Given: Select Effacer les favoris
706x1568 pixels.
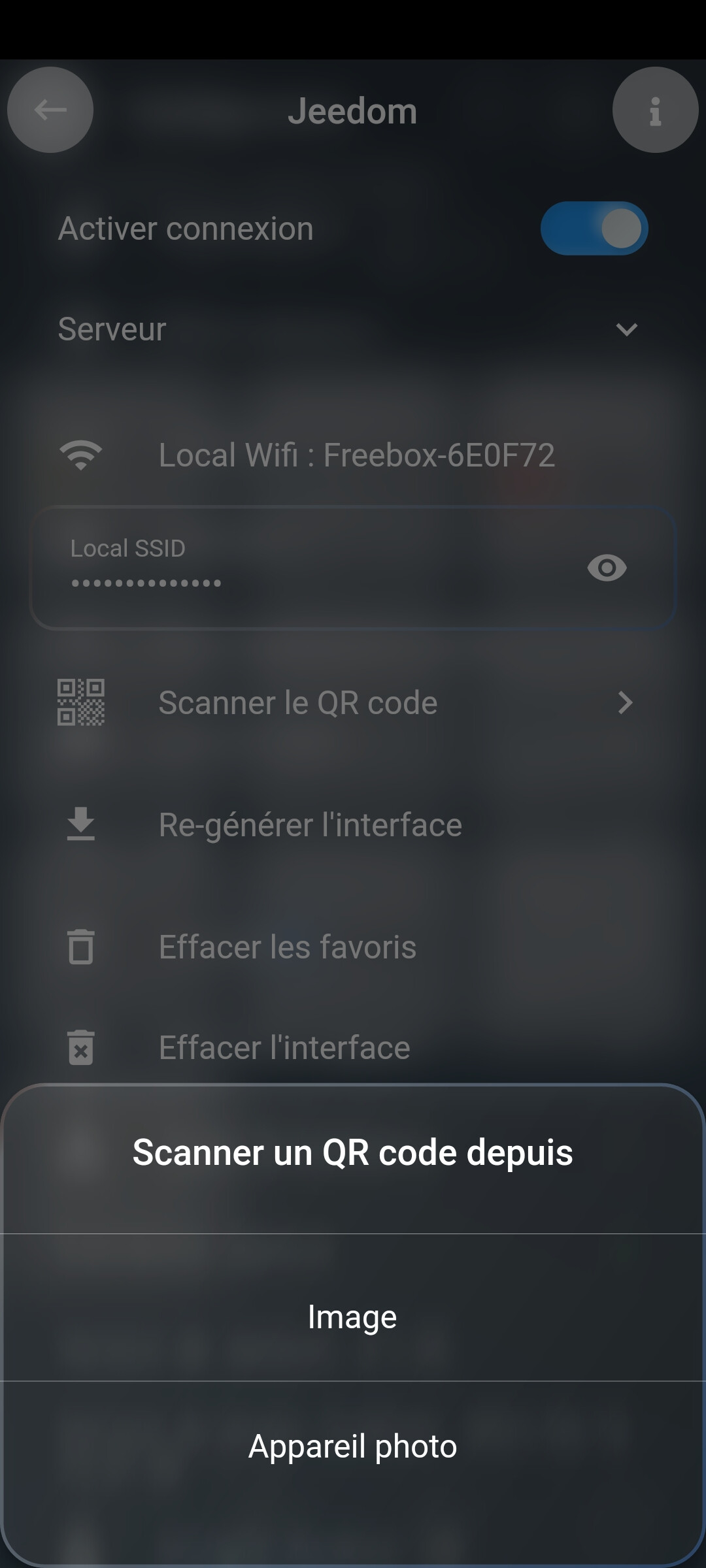Looking at the screenshot, I should [x=288, y=947].
